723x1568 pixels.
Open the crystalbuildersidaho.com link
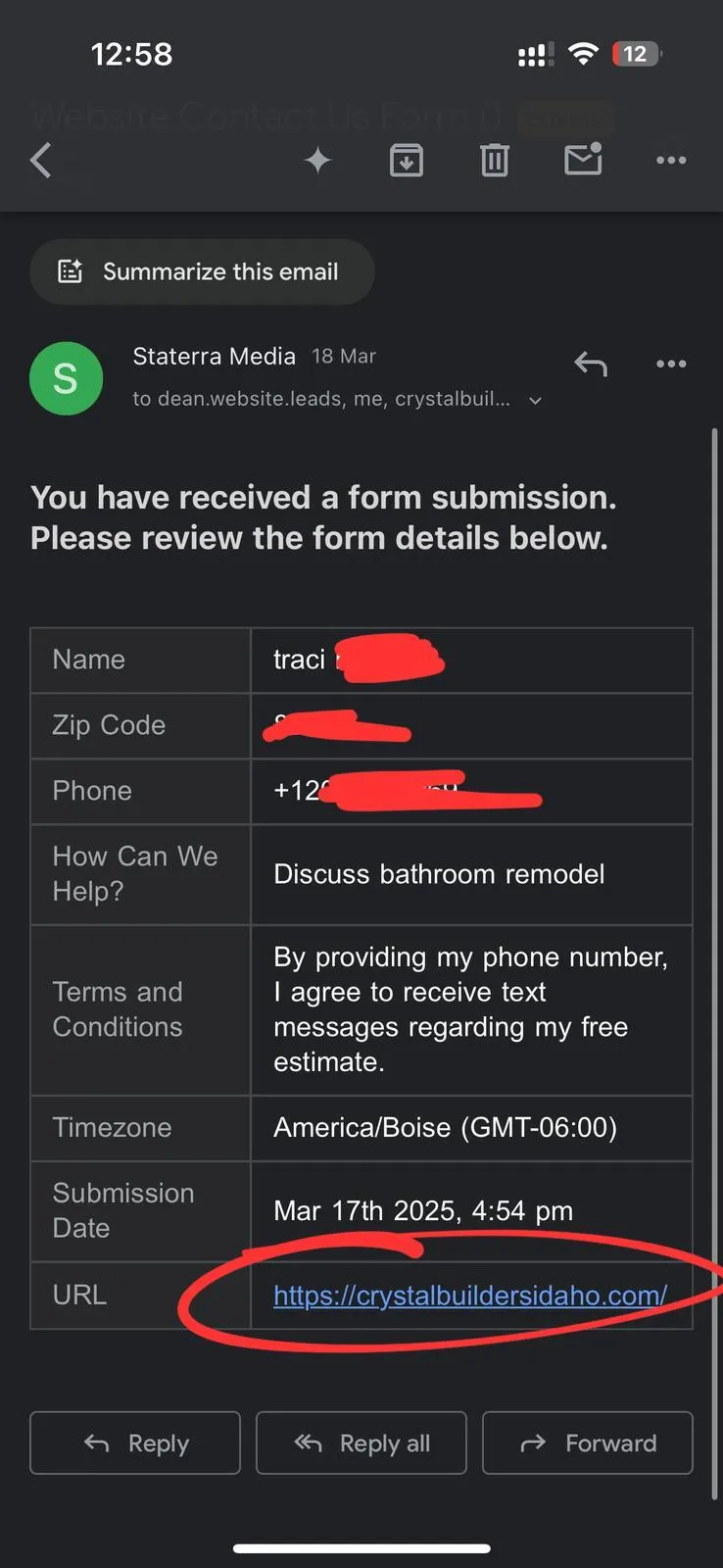point(470,1296)
